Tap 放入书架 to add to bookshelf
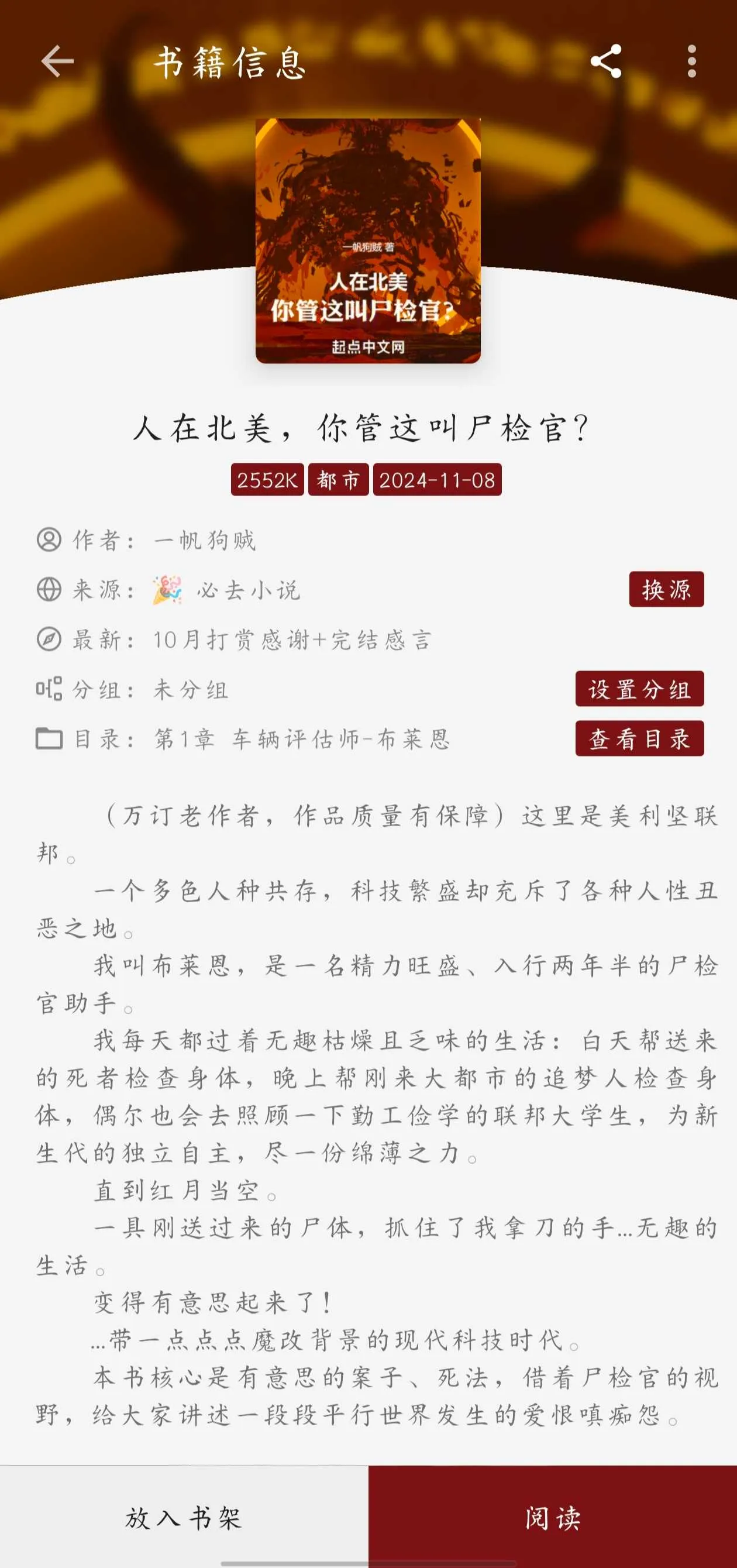This screenshot has height=1568, width=737. click(x=184, y=1517)
